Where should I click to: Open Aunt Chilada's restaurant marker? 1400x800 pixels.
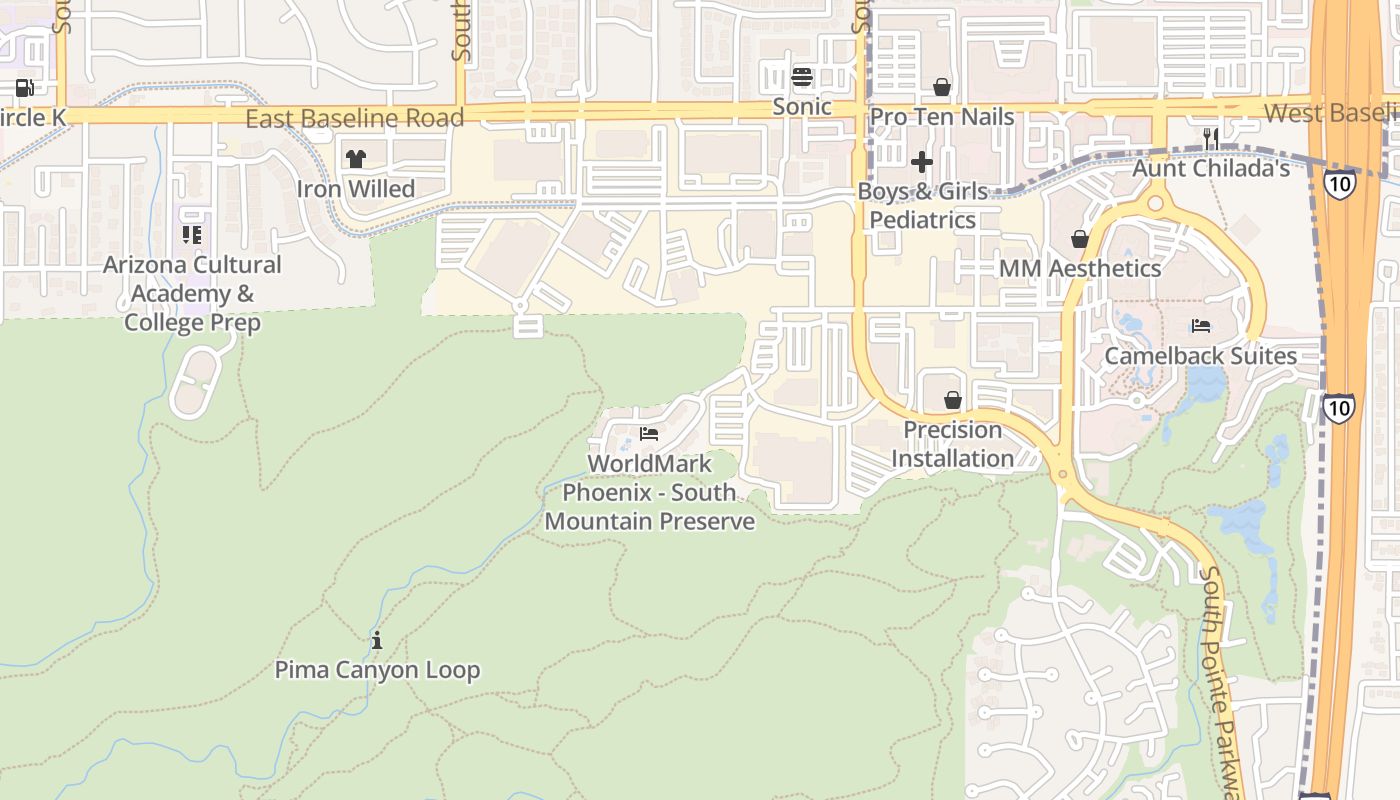(1210, 138)
